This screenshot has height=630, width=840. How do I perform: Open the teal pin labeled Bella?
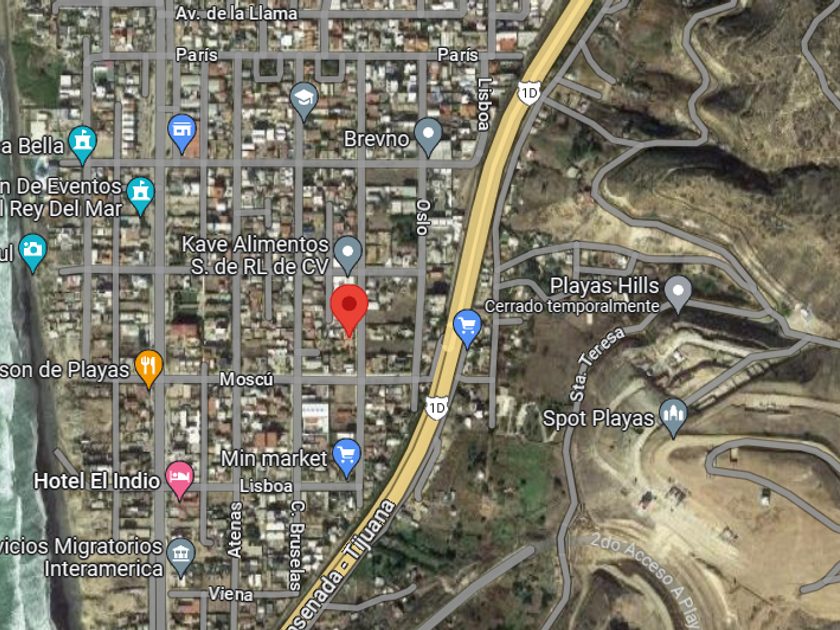(82, 145)
